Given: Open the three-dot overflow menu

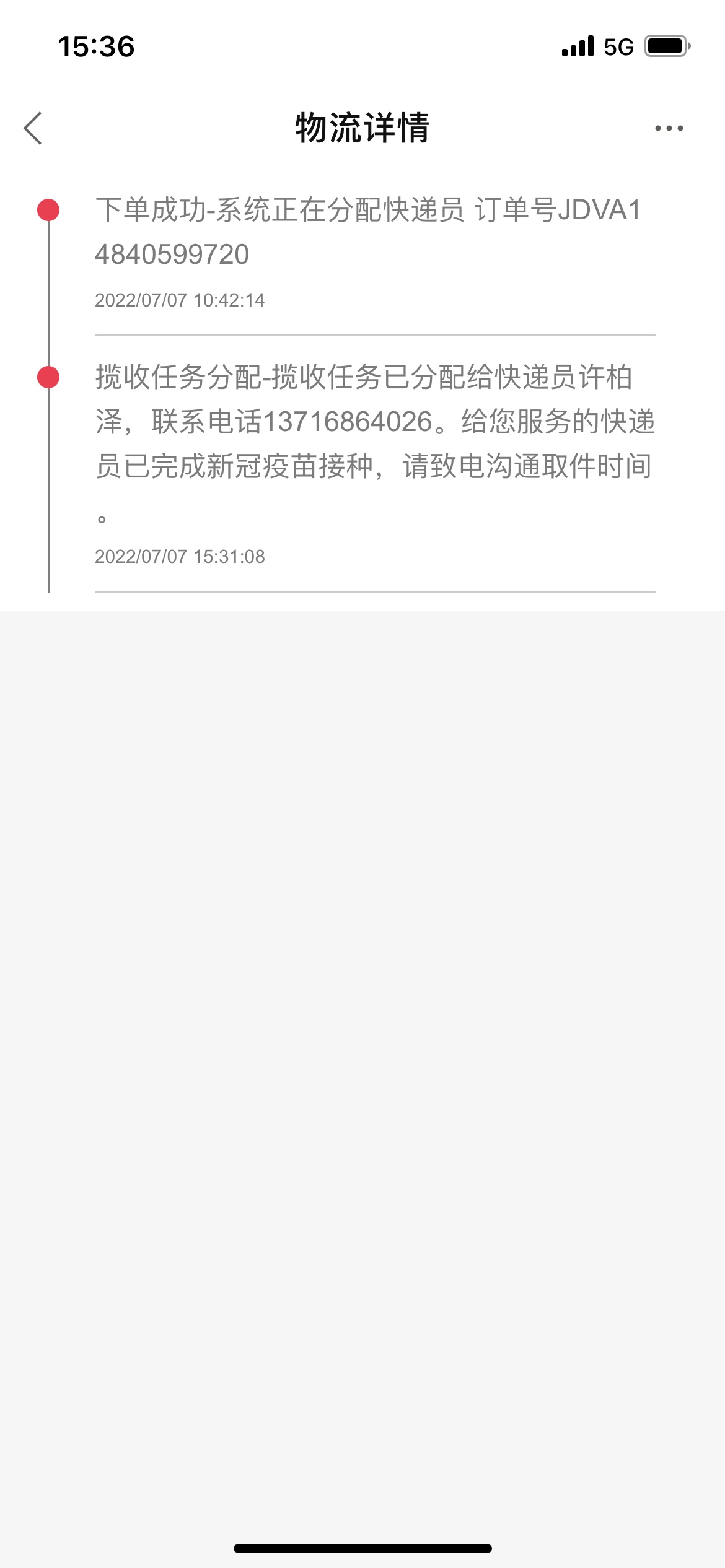Looking at the screenshot, I should point(669,128).
